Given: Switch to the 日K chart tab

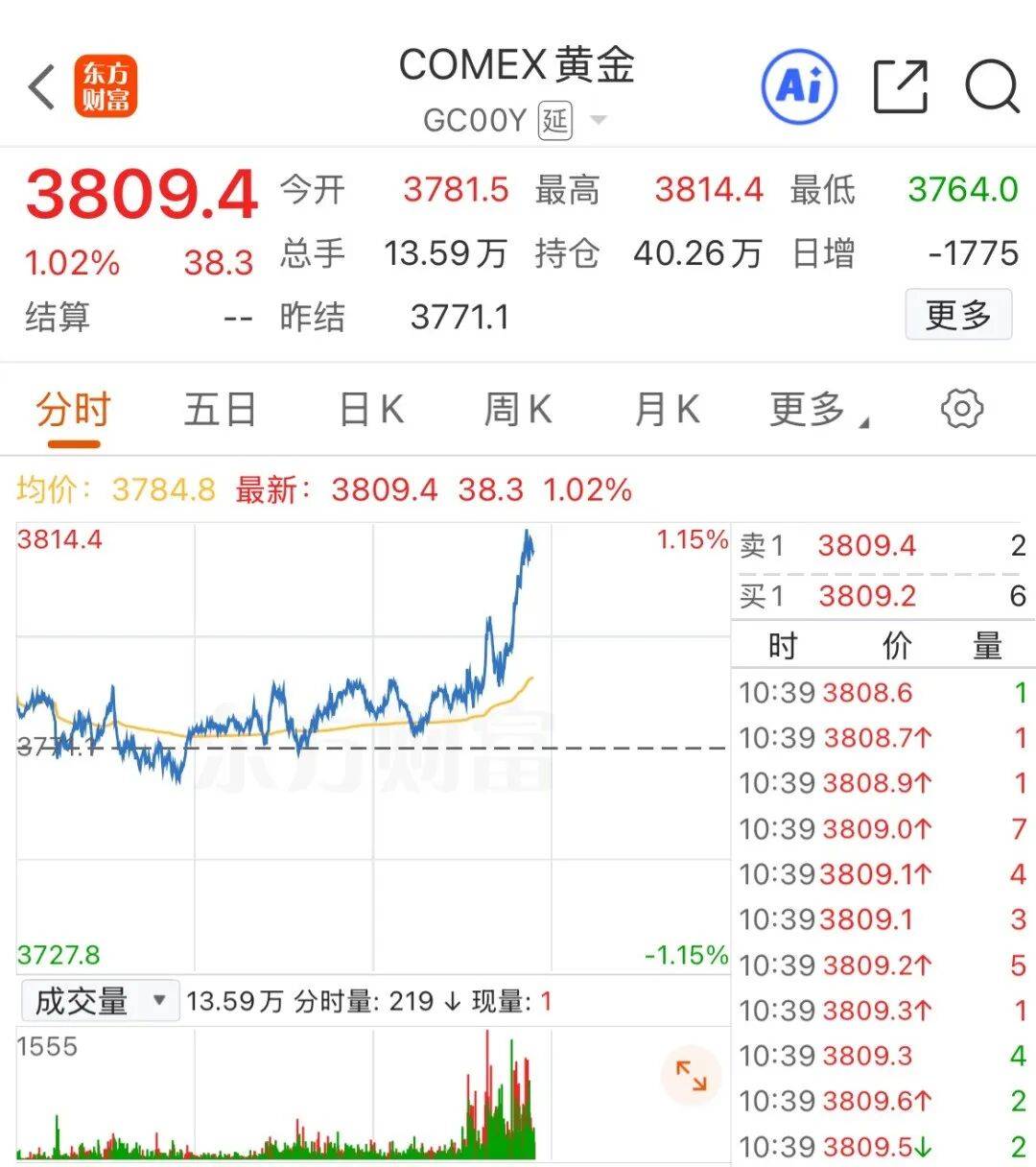Looking at the screenshot, I should coord(370,411).
